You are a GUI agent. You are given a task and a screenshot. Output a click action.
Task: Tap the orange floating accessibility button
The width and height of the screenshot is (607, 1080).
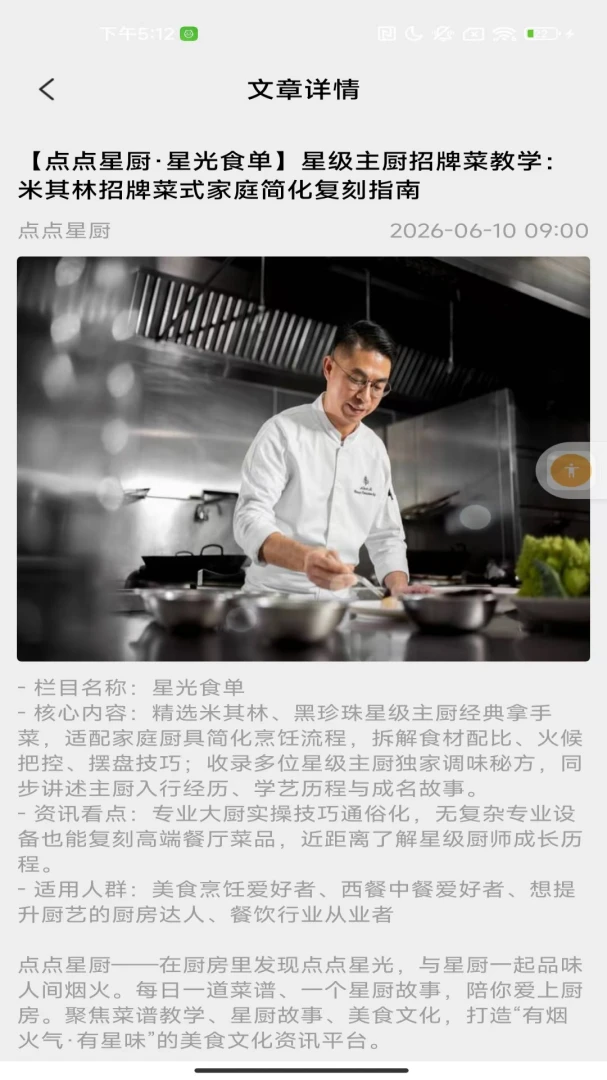pos(570,471)
